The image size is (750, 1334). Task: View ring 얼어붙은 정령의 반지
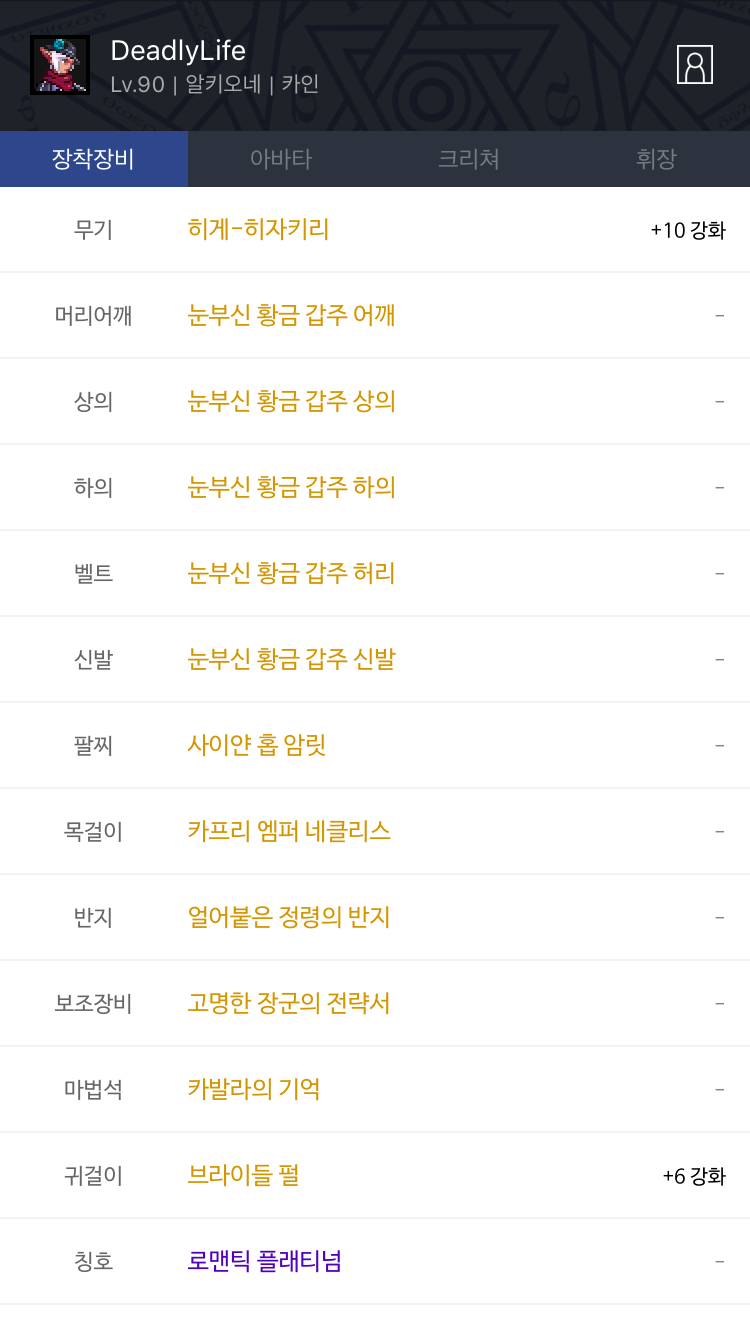click(289, 918)
